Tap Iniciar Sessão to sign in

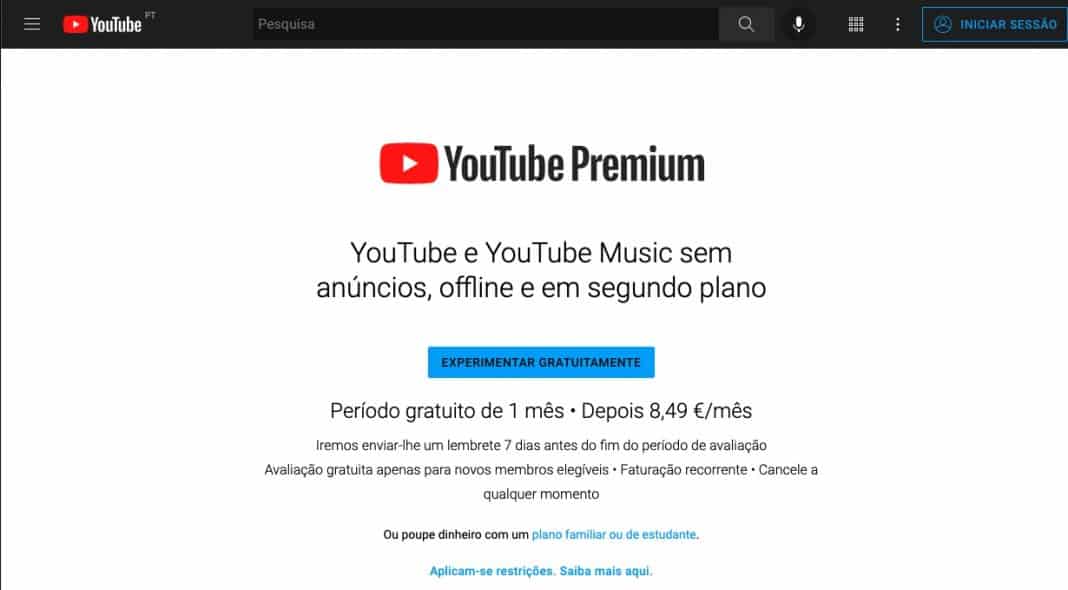pyautogui.click(x=994, y=24)
